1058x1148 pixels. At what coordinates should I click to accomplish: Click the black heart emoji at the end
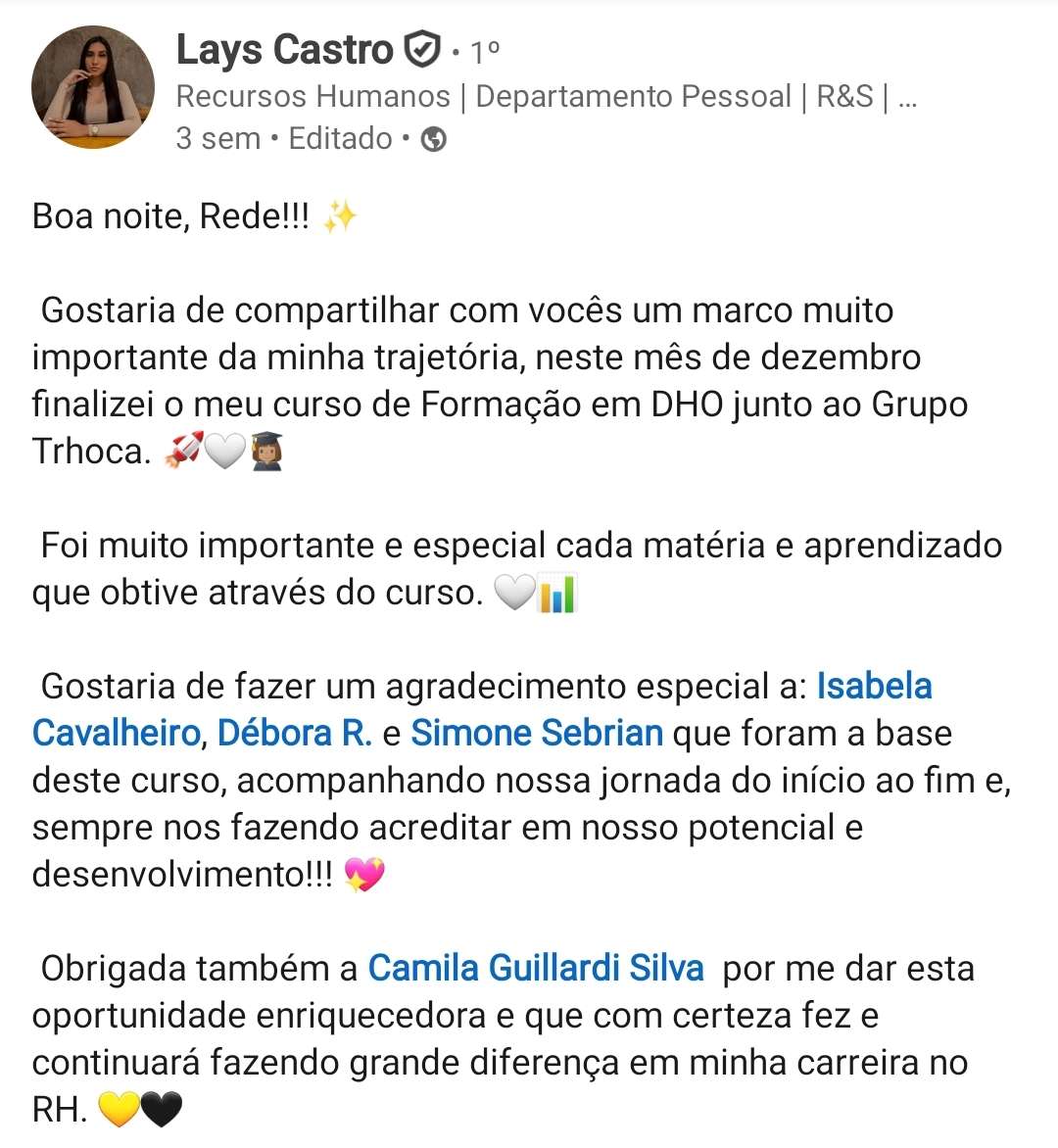[160, 1110]
